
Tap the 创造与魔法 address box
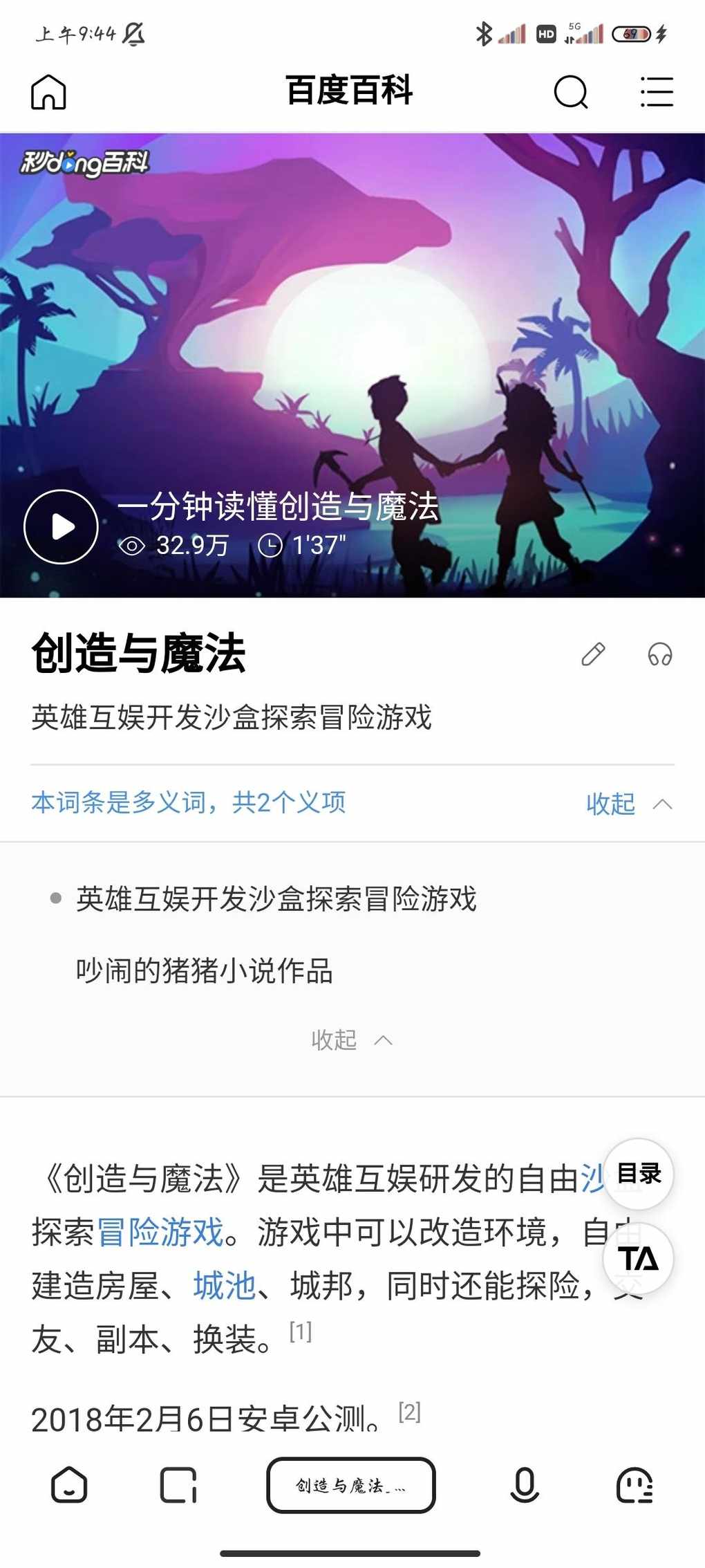tap(351, 1485)
